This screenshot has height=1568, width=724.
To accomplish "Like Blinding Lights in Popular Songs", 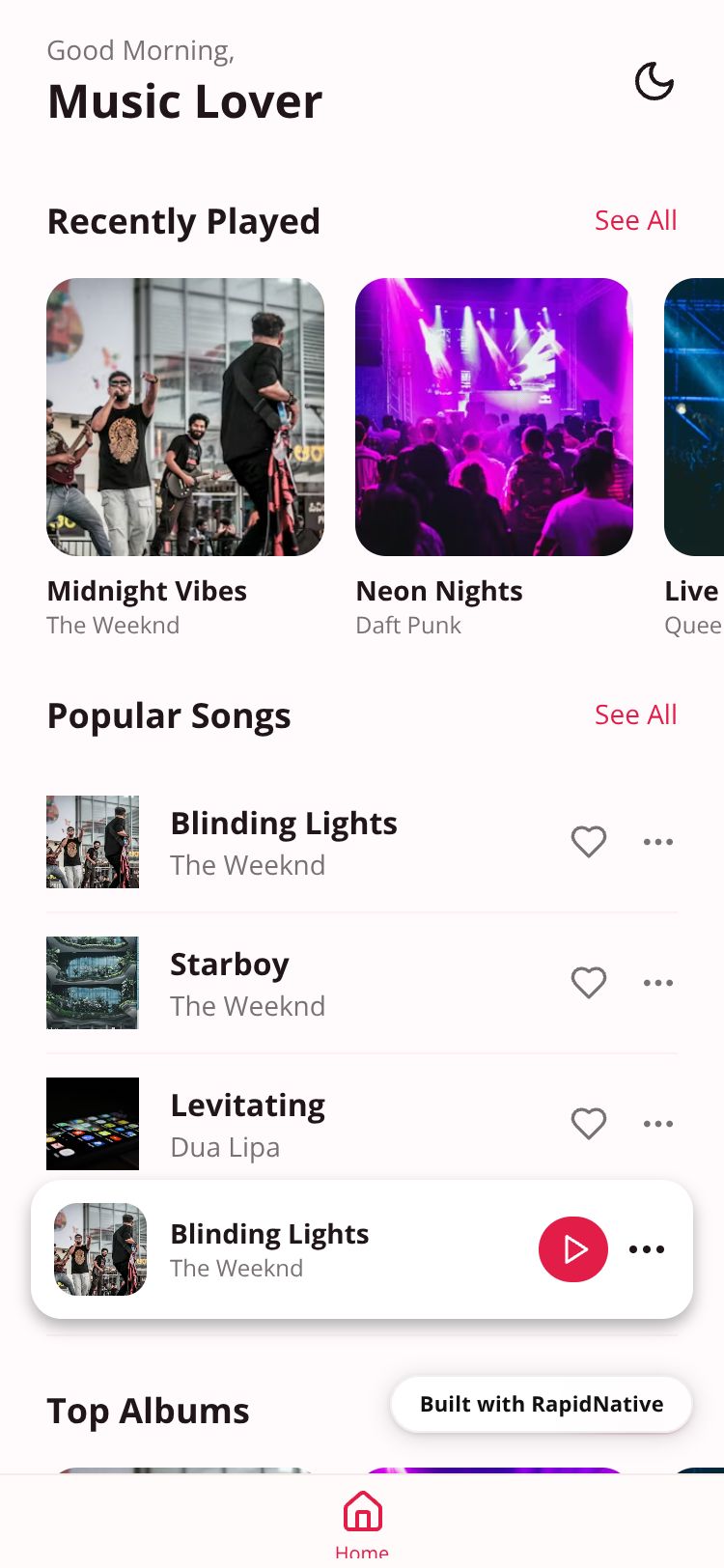I will (589, 842).
